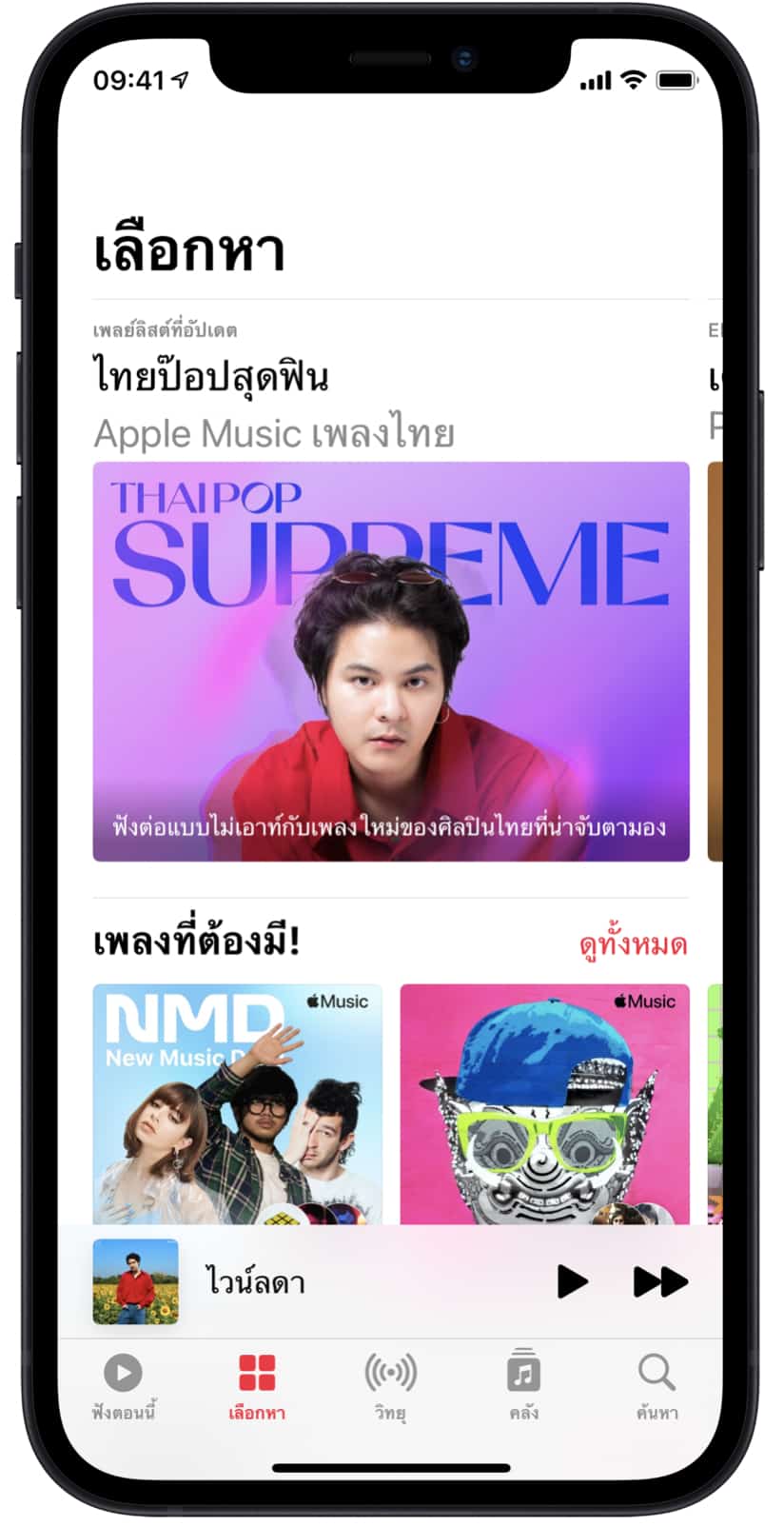Switch to the วิทยุ tab
The height and width of the screenshot is (1527, 784).
click(x=390, y=1386)
